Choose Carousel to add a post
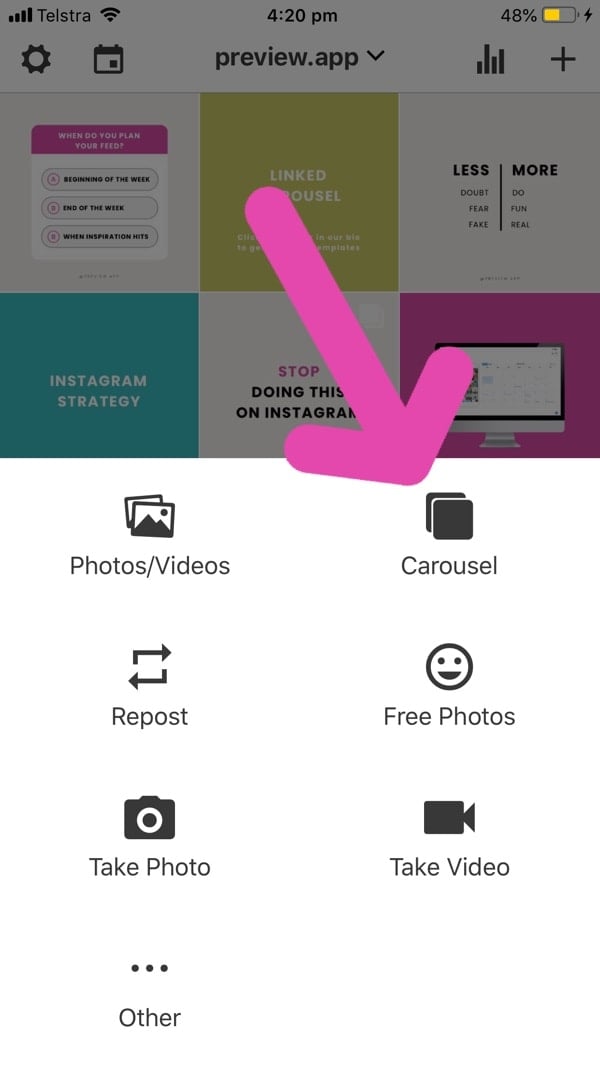Screen dimensions: 600x1067 pos(449,536)
